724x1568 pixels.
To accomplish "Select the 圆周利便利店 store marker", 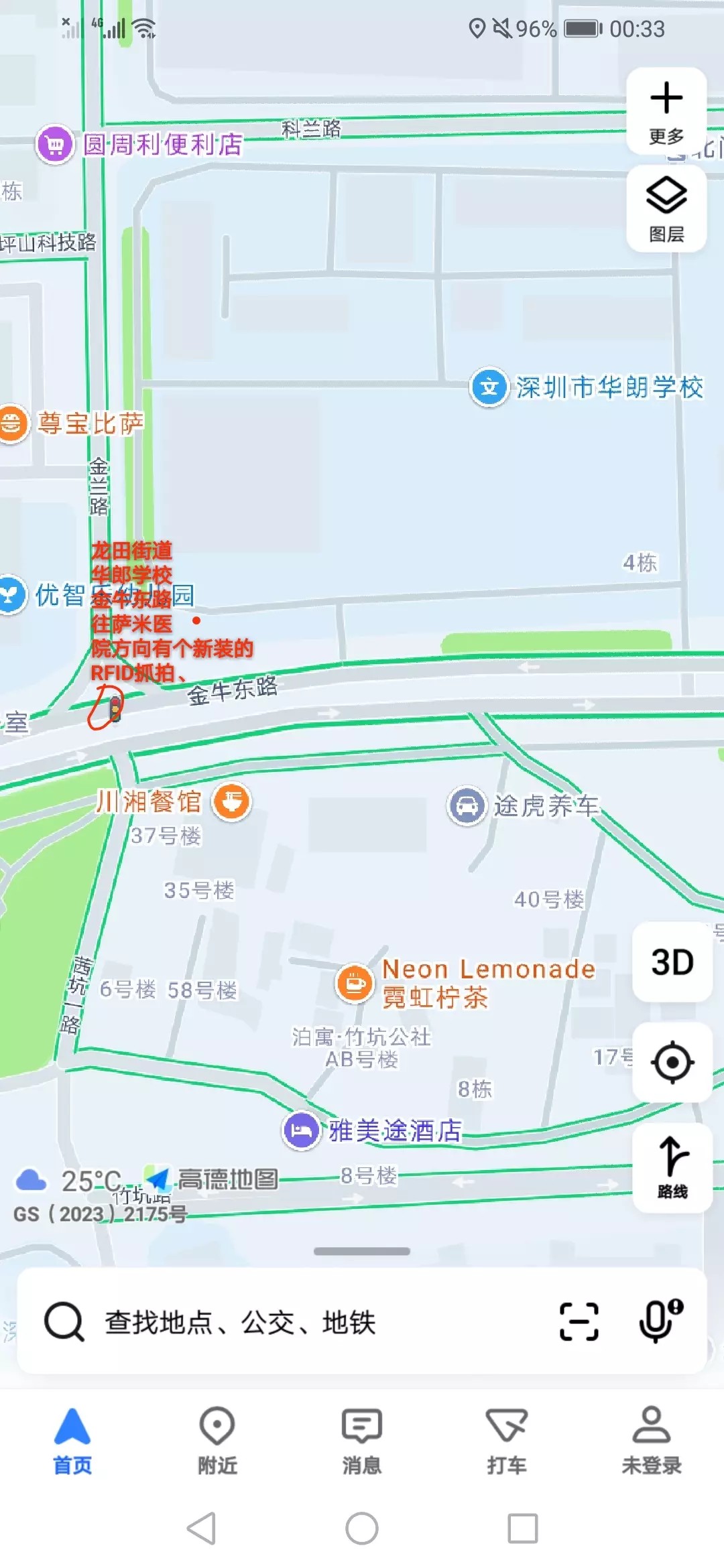I will pyautogui.click(x=55, y=144).
